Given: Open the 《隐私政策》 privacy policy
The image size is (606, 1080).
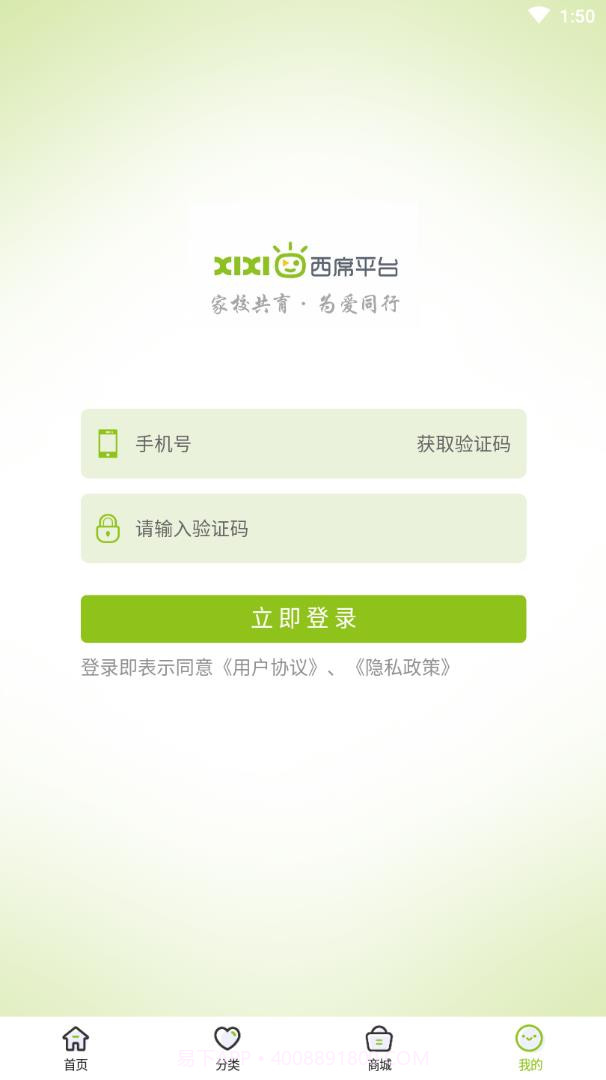Looking at the screenshot, I should click(404, 668).
